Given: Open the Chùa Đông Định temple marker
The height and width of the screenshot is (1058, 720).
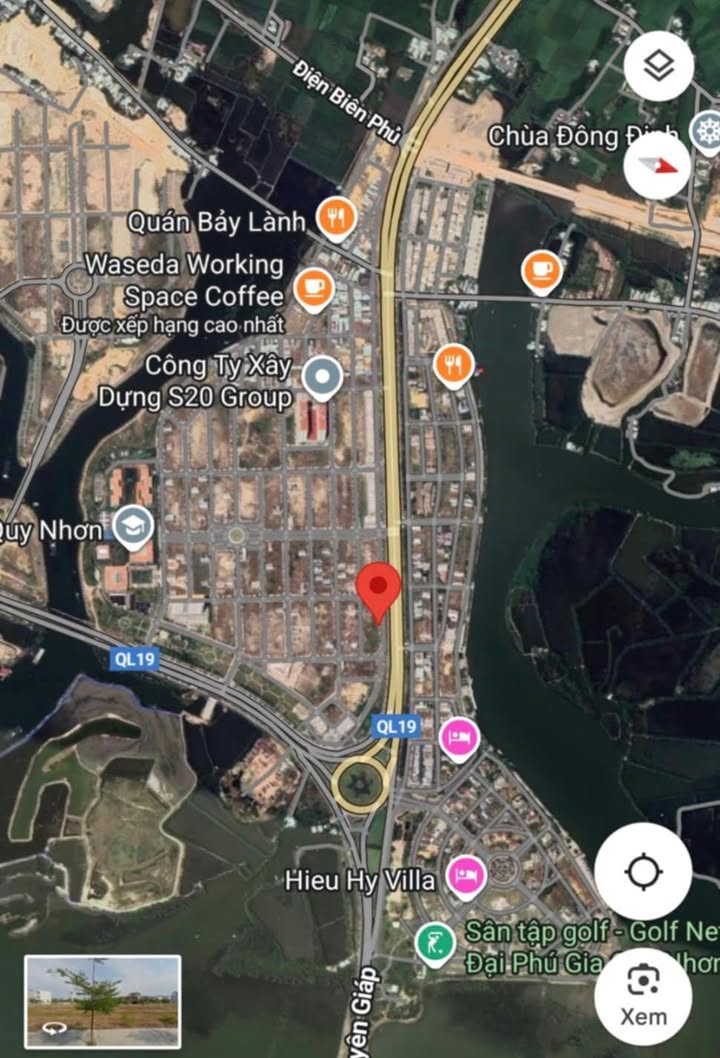Looking at the screenshot, I should tap(707, 132).
